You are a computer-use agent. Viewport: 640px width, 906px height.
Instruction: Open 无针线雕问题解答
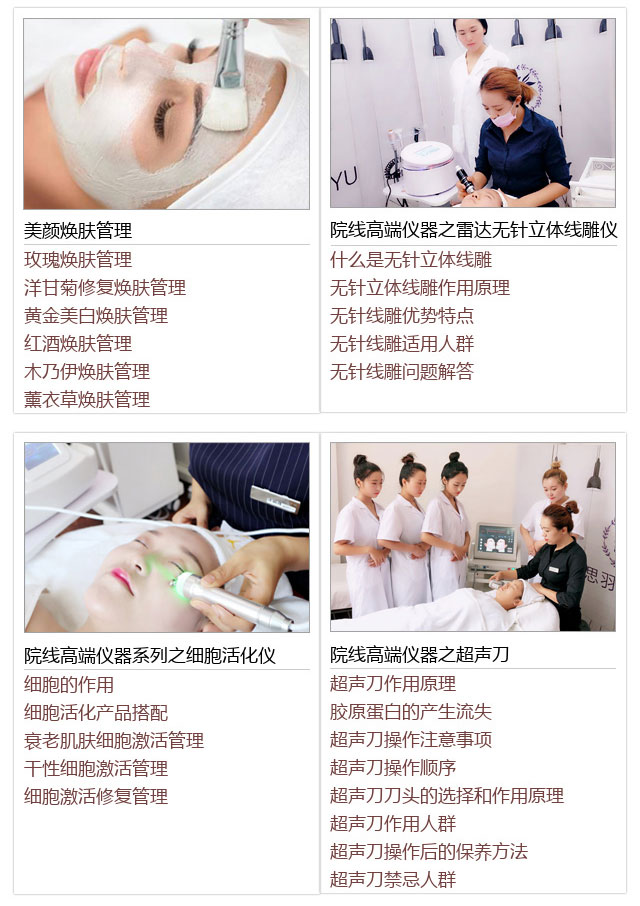402,372
